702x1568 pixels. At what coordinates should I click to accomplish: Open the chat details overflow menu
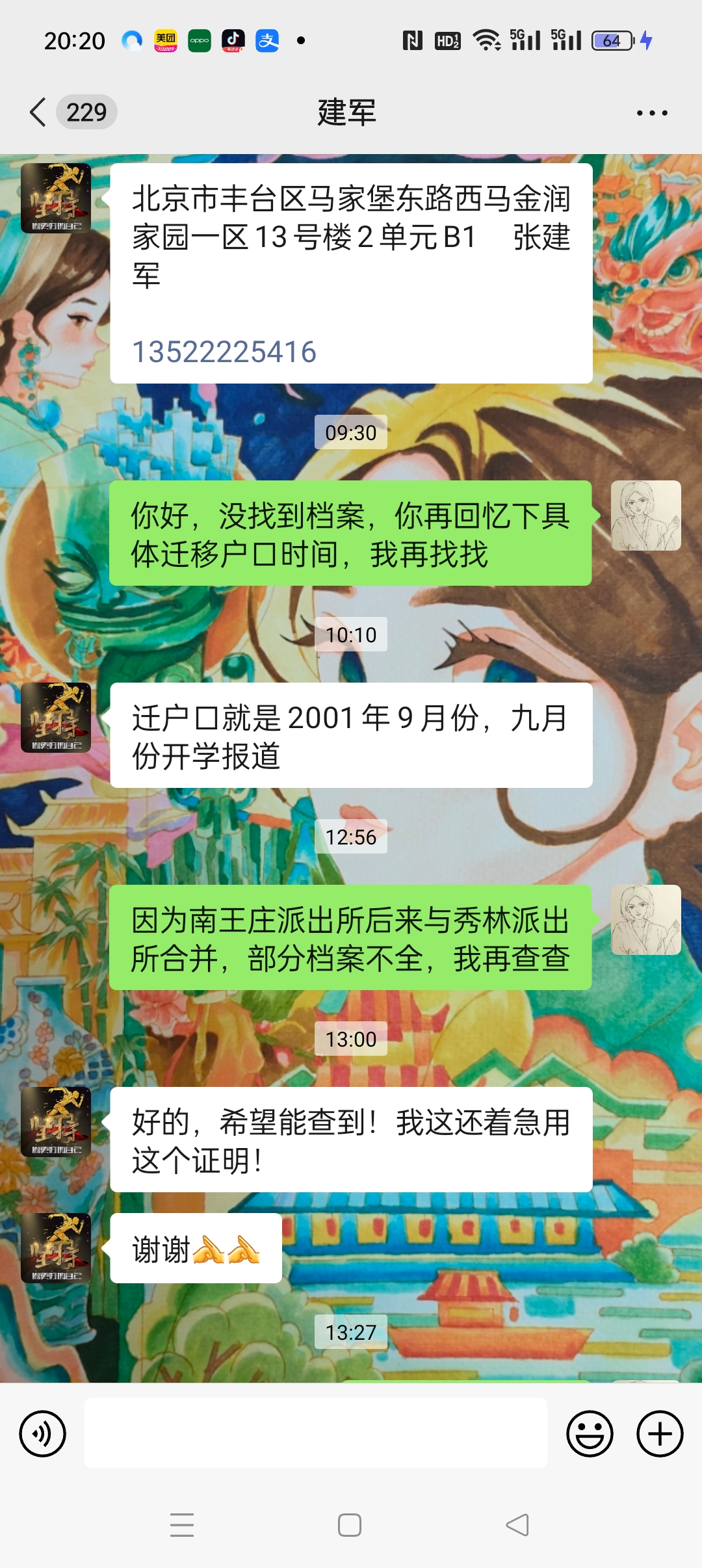651,113
